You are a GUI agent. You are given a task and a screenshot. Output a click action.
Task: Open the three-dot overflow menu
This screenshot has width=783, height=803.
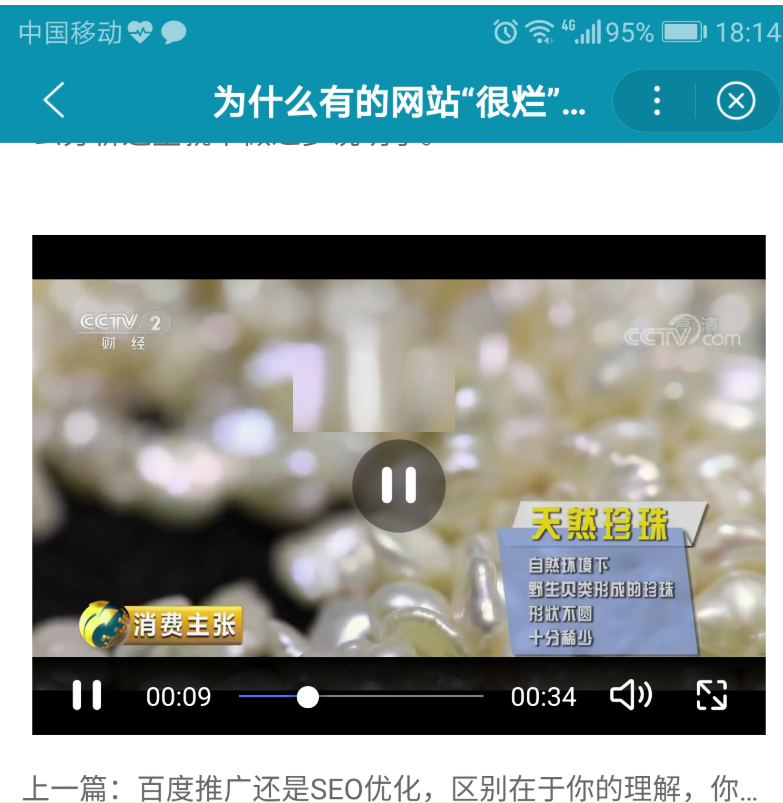point(656,101)
